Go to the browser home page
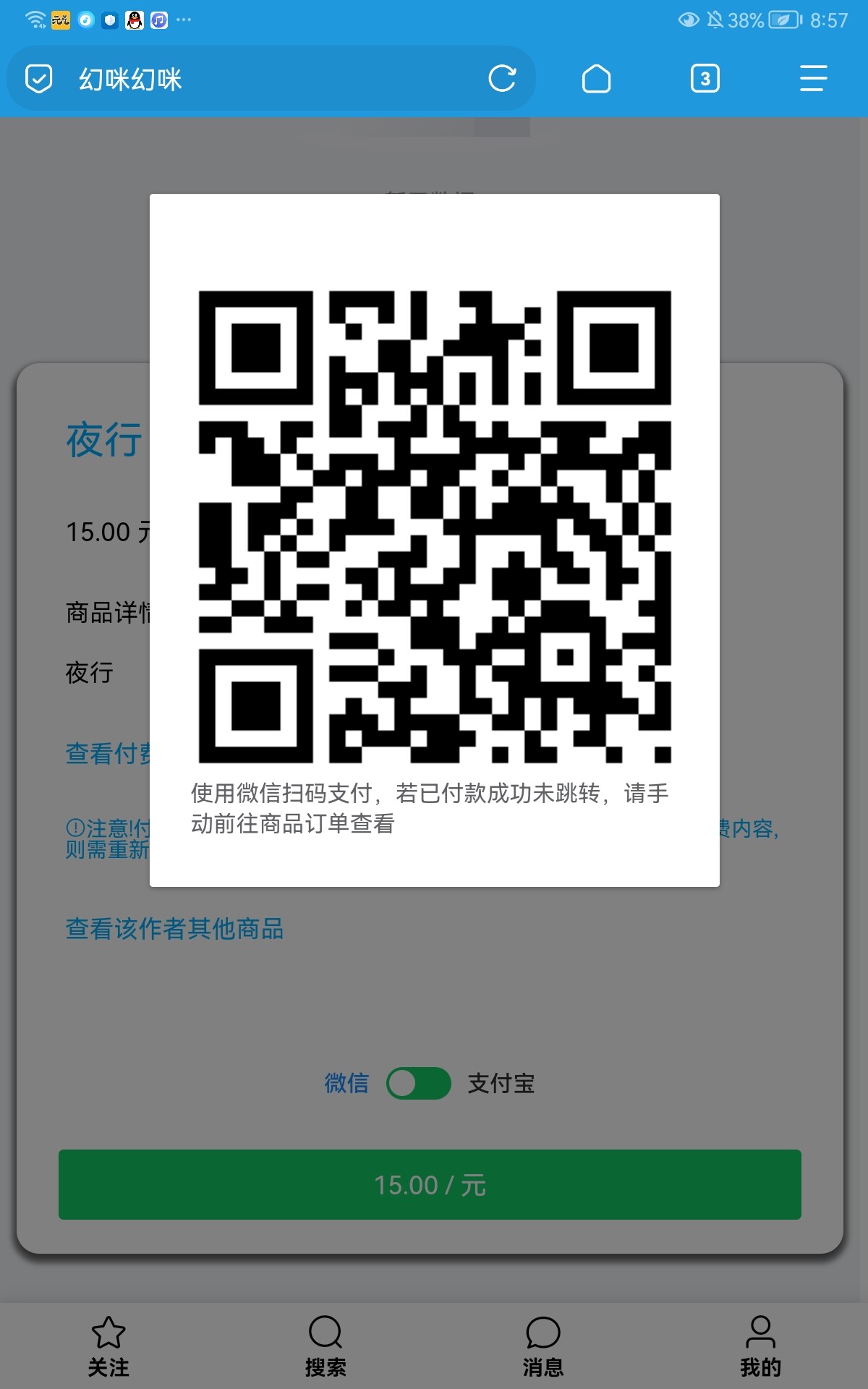 [x=596, y=78]
